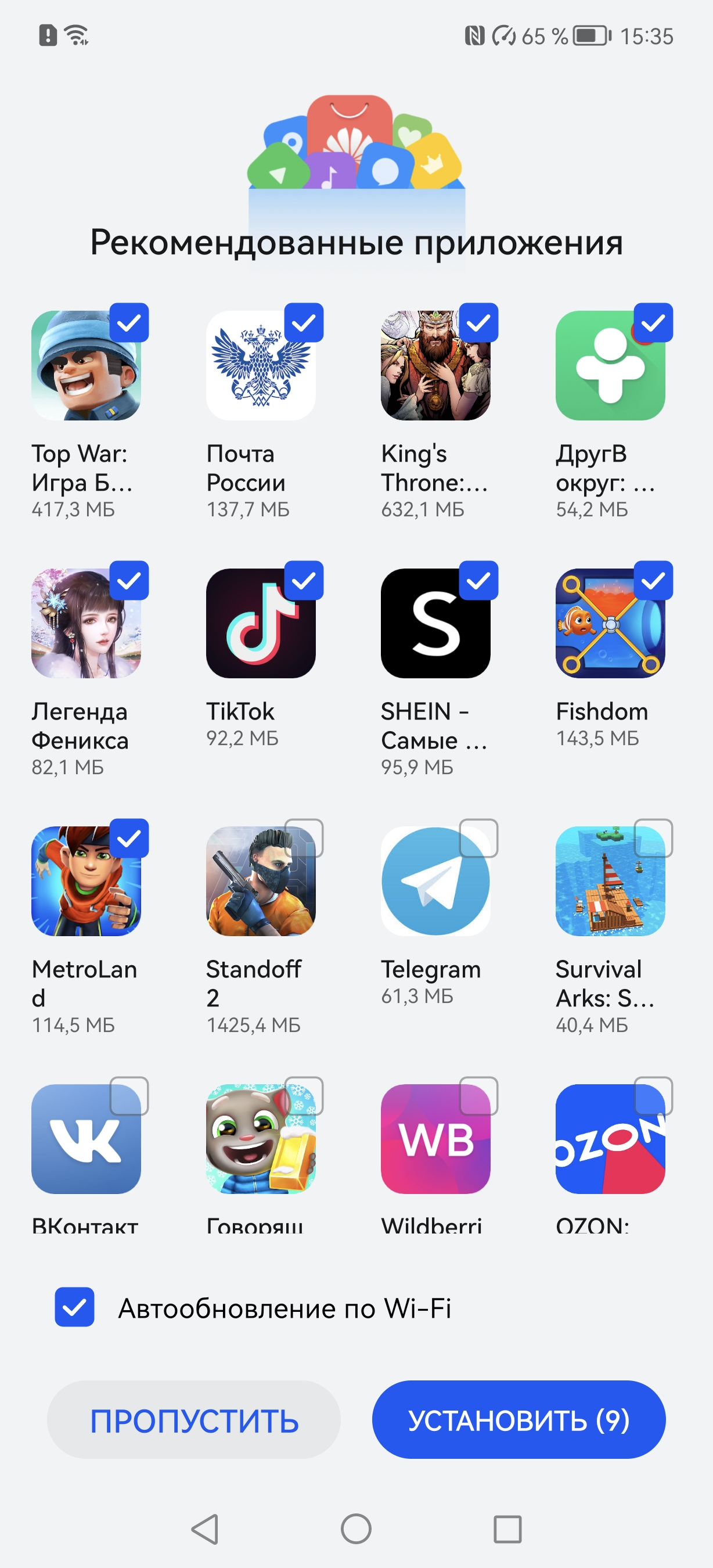Select Survival Arks for installation

pyautogui.click(x=653, y=839)
